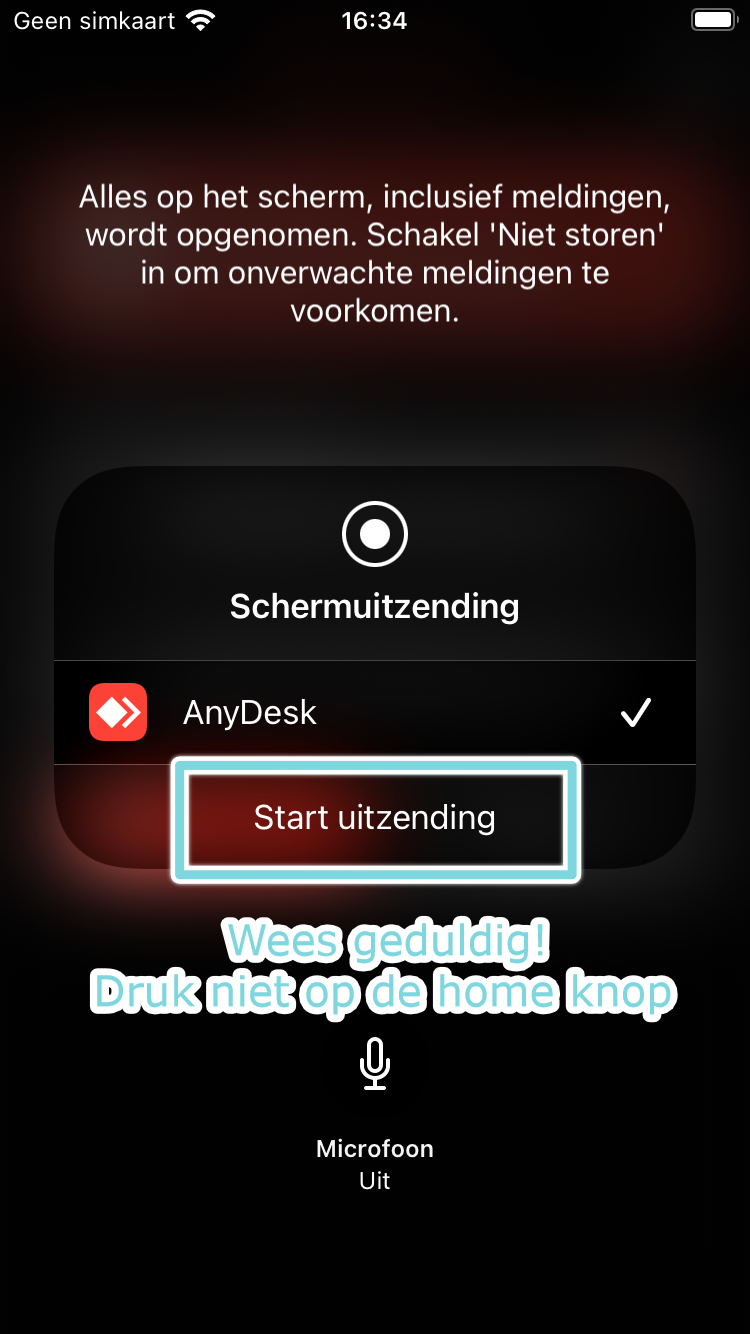
Task: Toggle the Microfoon button
Action: (x=375, y=1064)
